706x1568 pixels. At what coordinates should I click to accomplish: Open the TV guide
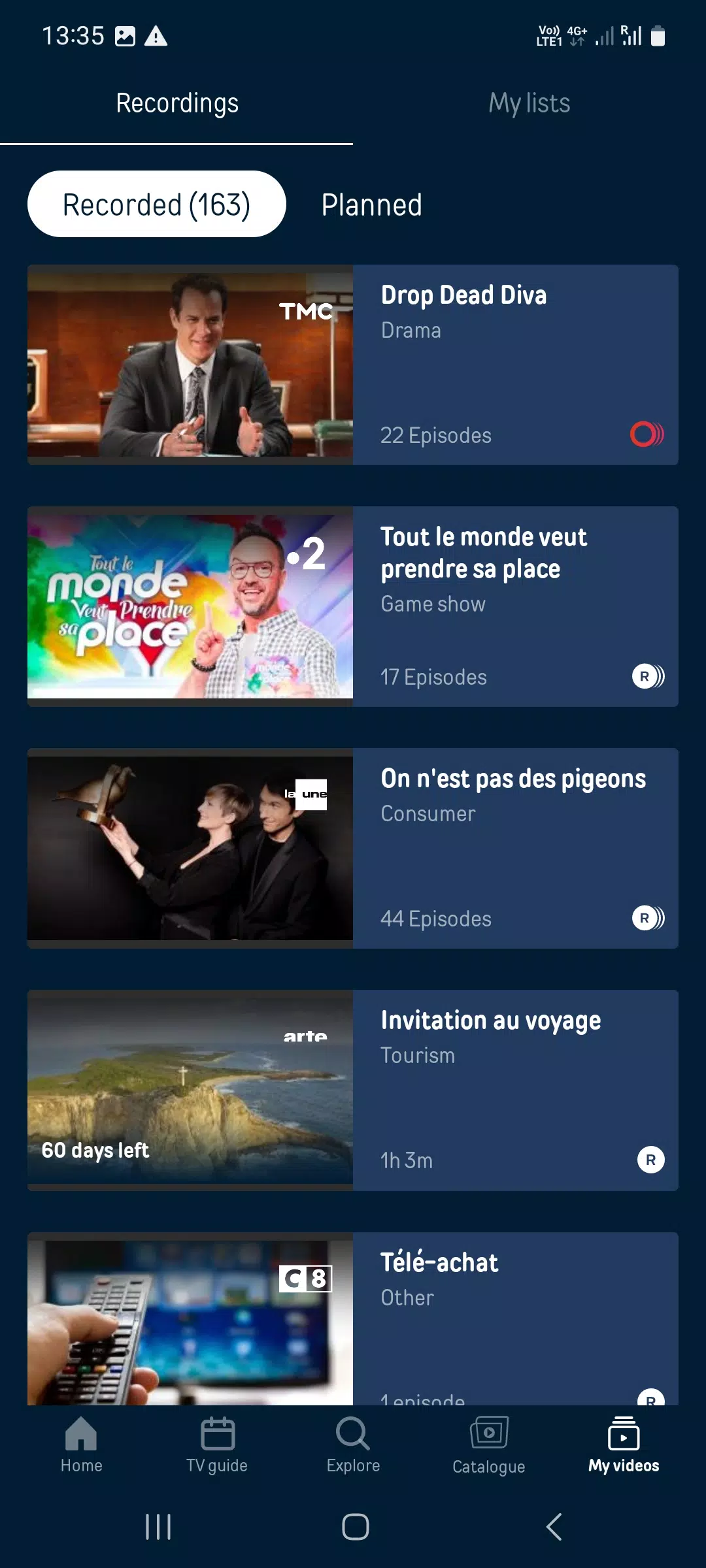point(217,1445)
